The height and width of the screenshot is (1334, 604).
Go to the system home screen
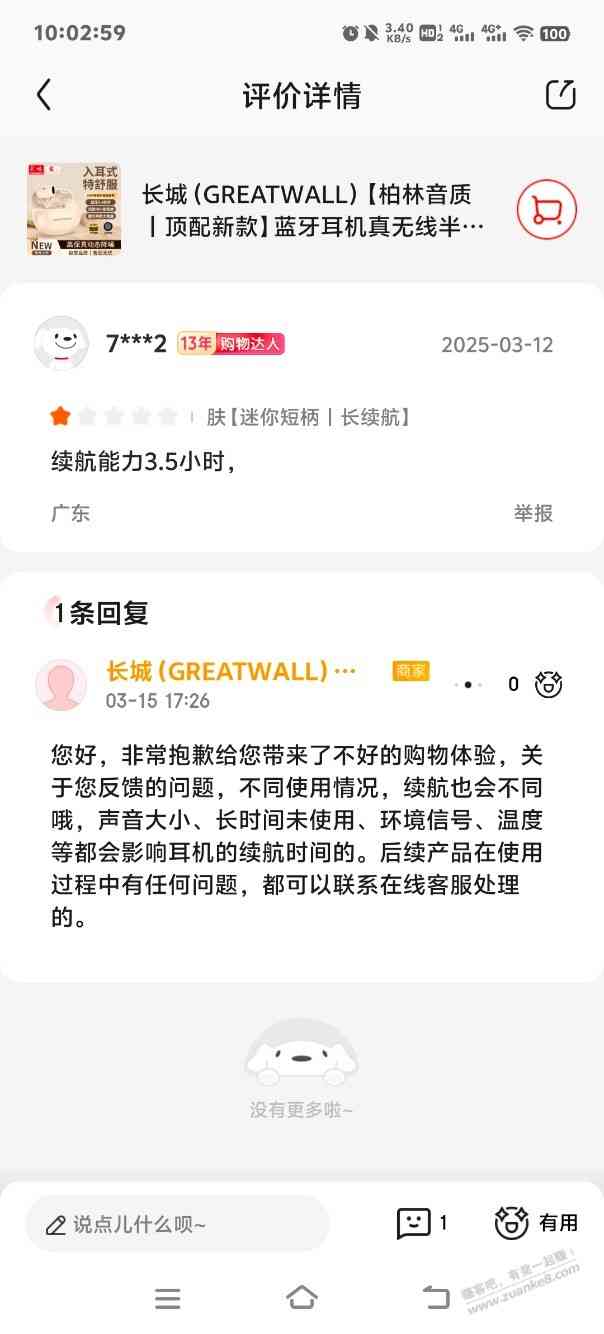pos(302,1298)
